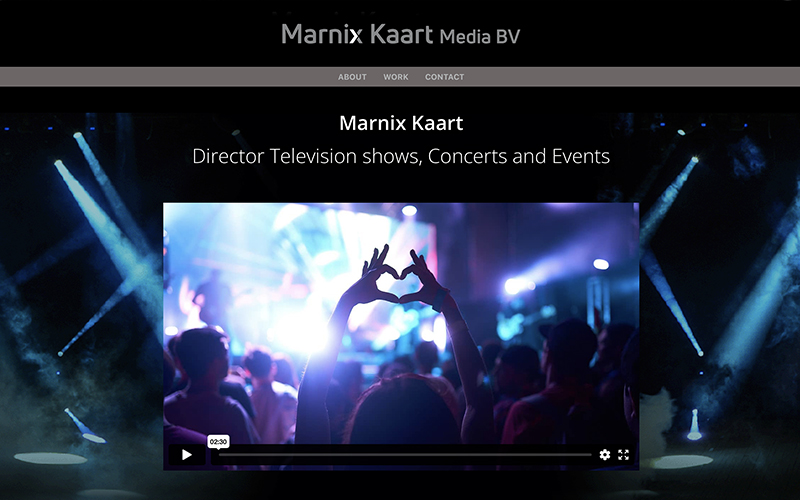Open the About page
Screen dimensions: 800x500
(x=352, y=77)
